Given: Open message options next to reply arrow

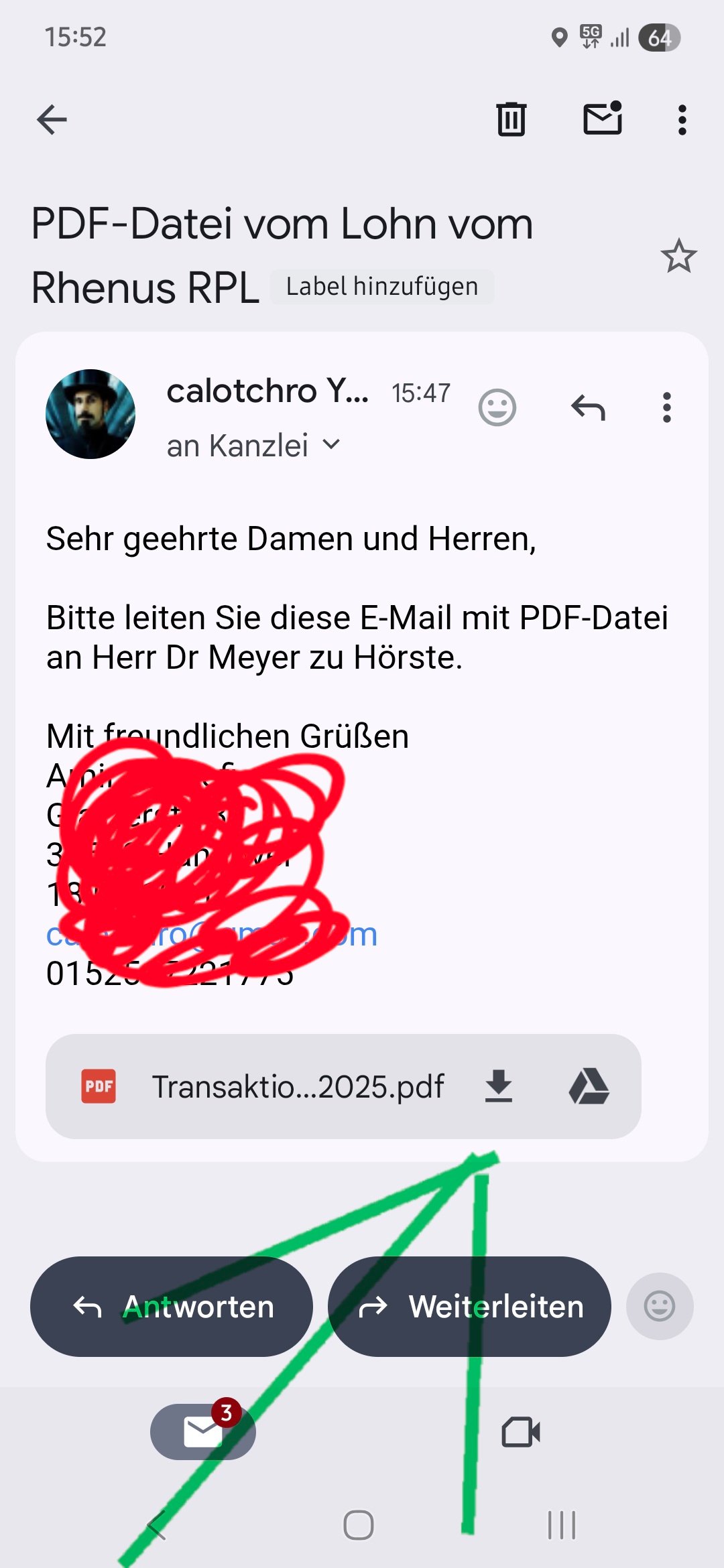Looking at the screenshot, I should [666, 407].
